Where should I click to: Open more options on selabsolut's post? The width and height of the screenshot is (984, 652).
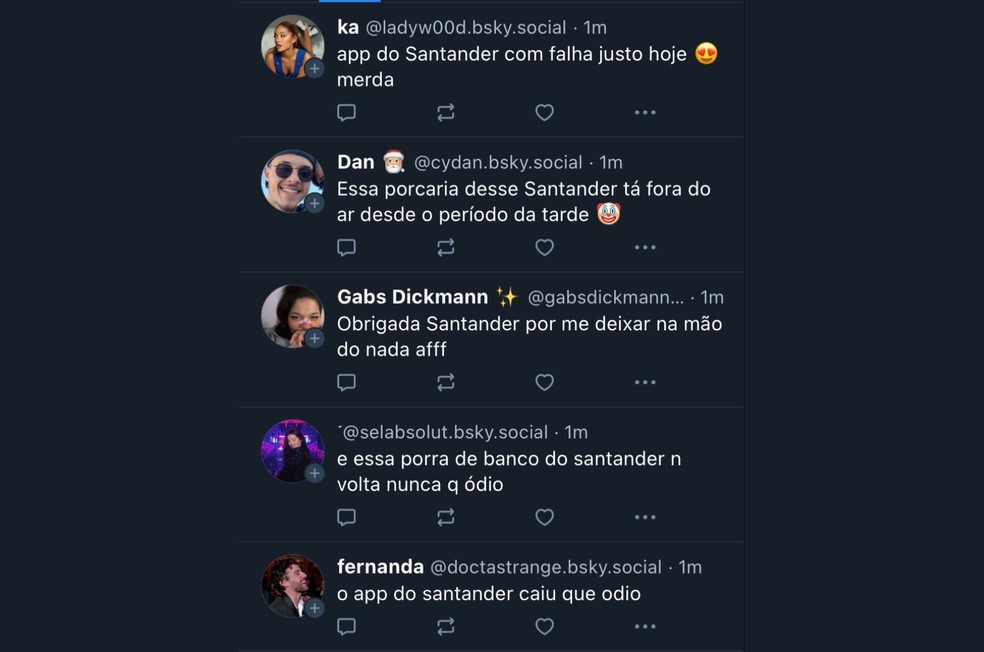coord(645,517)
